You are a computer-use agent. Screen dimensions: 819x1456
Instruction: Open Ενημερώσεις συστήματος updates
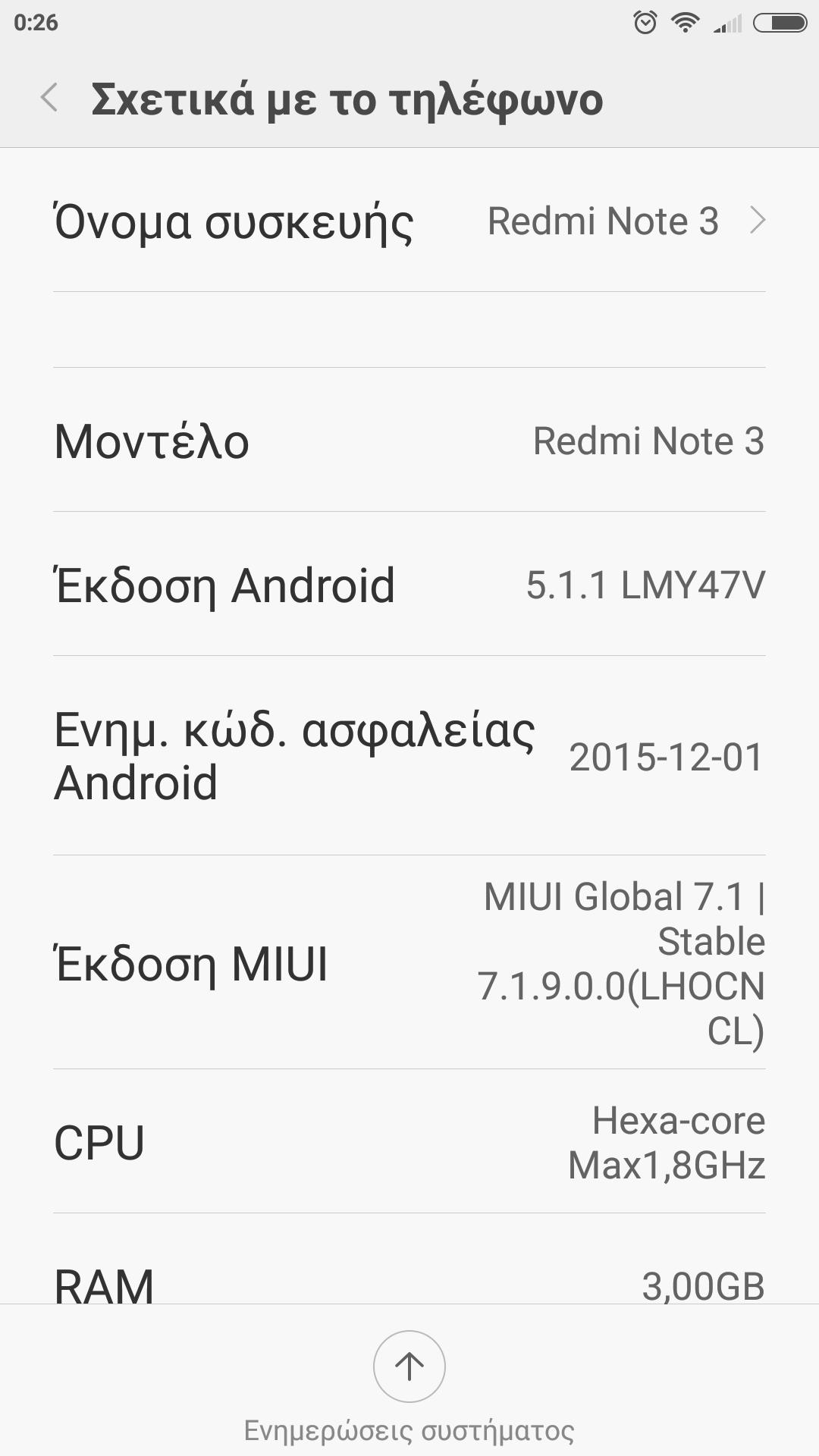point(409,1367)
